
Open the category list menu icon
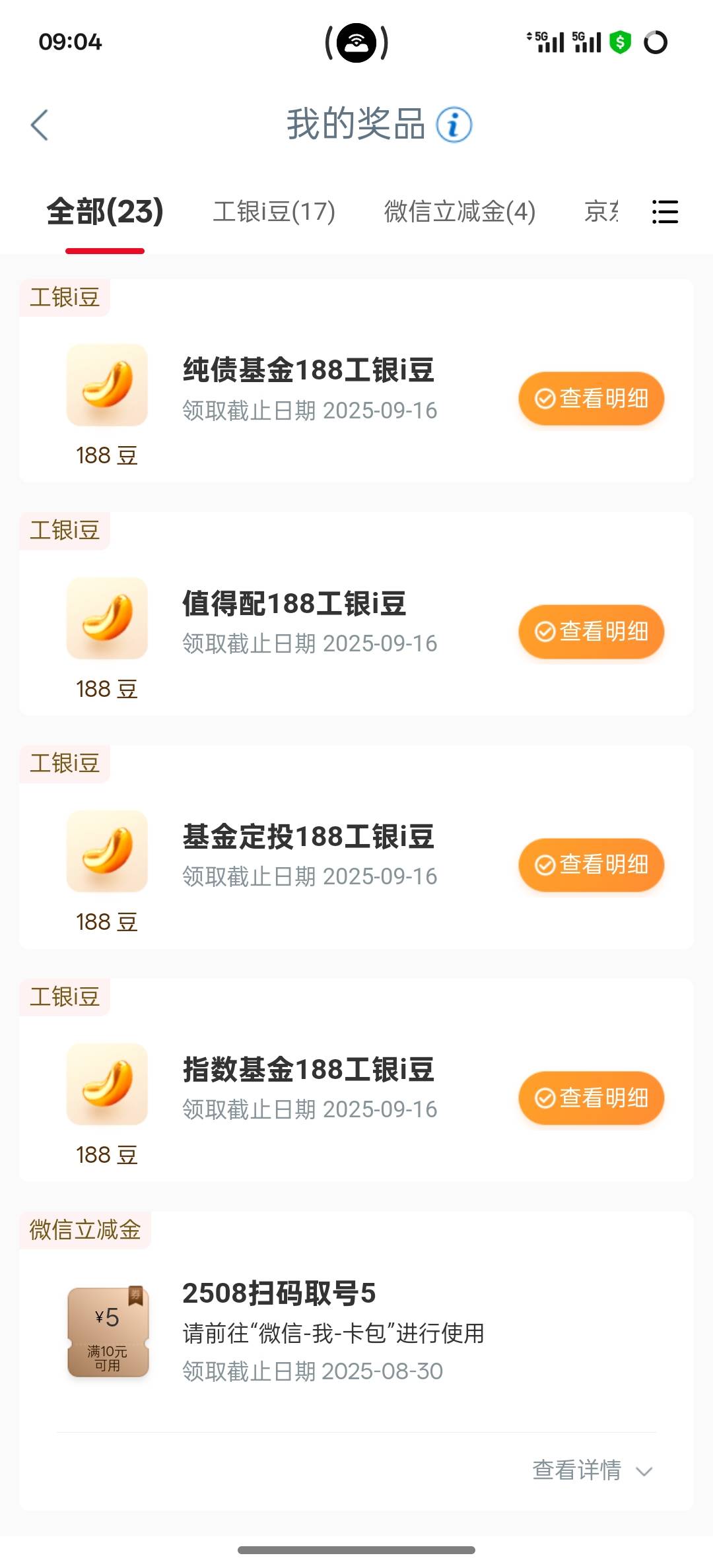tap(665, 212)
